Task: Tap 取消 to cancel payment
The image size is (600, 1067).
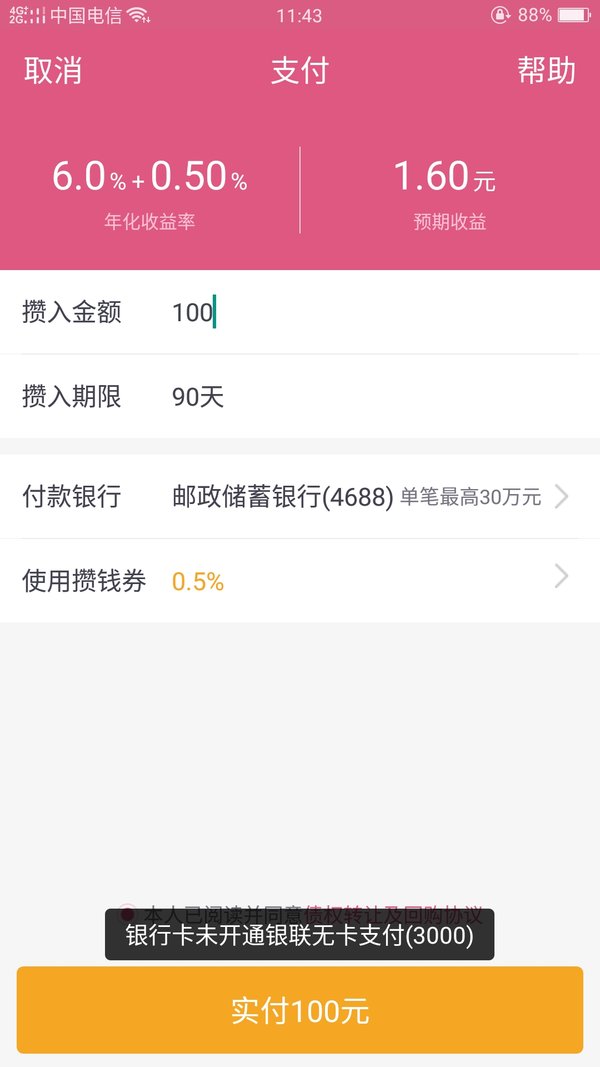Action: [x=53, y=71]
